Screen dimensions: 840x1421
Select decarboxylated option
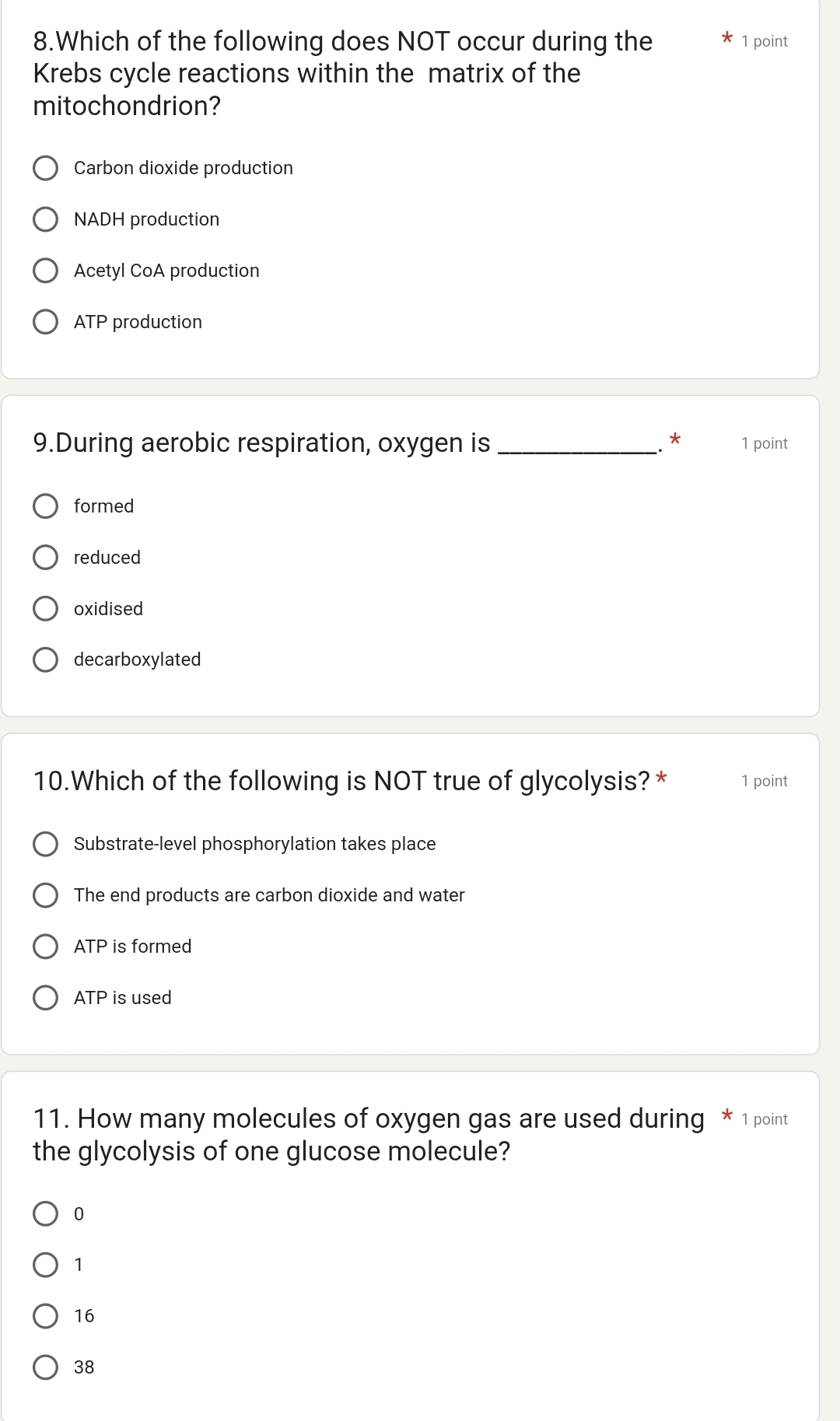pos(46,660)
